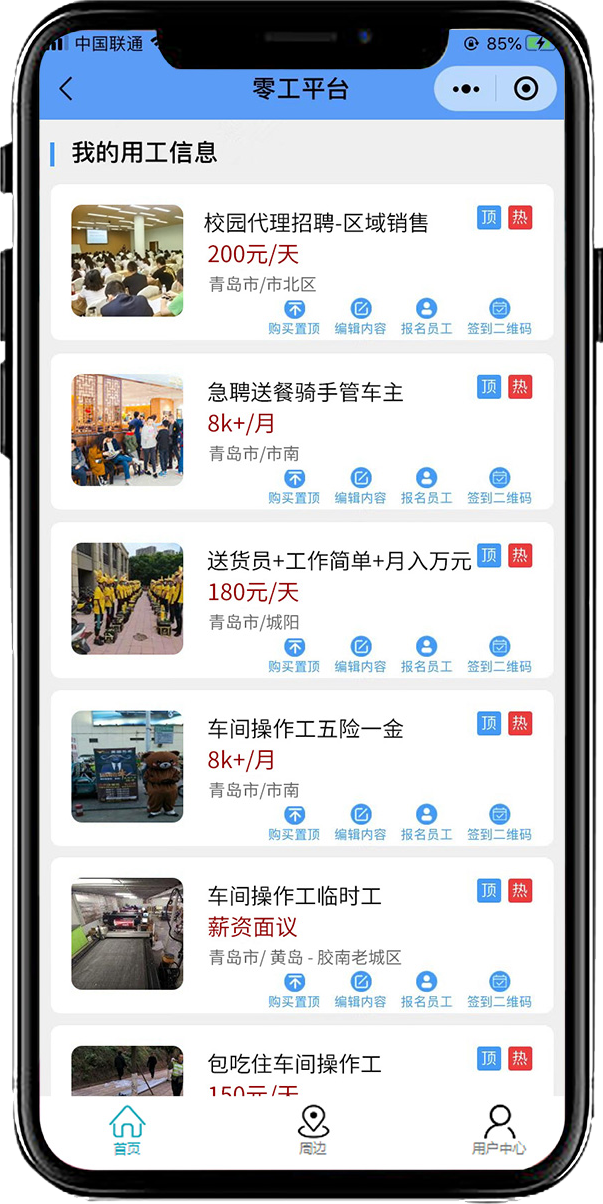Edit content of 送货员+工作简单+月入万元
Viewport: 603px width, 1204px height.
point(360,655)
